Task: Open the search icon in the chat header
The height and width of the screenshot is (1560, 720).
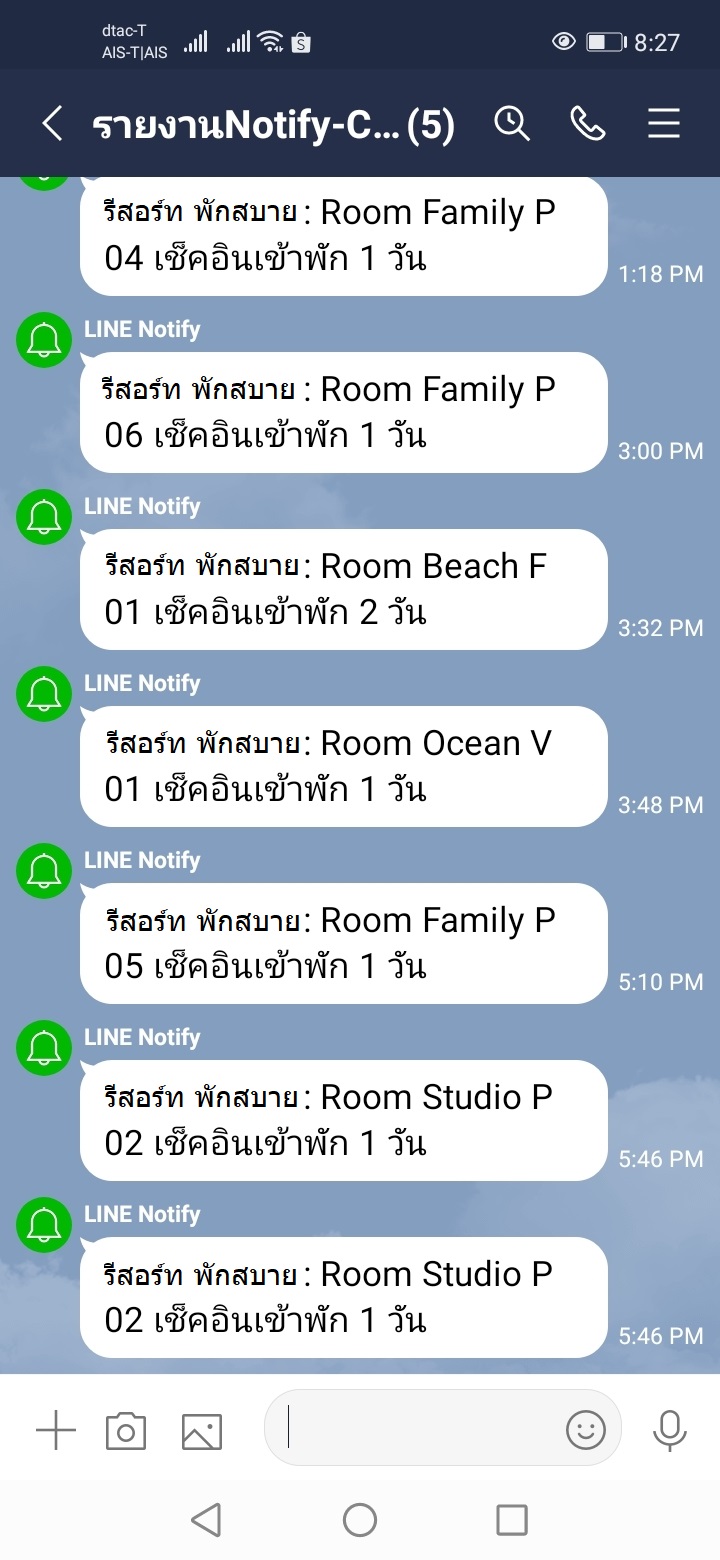Action: pyautogui.click(x=513, y=123)
